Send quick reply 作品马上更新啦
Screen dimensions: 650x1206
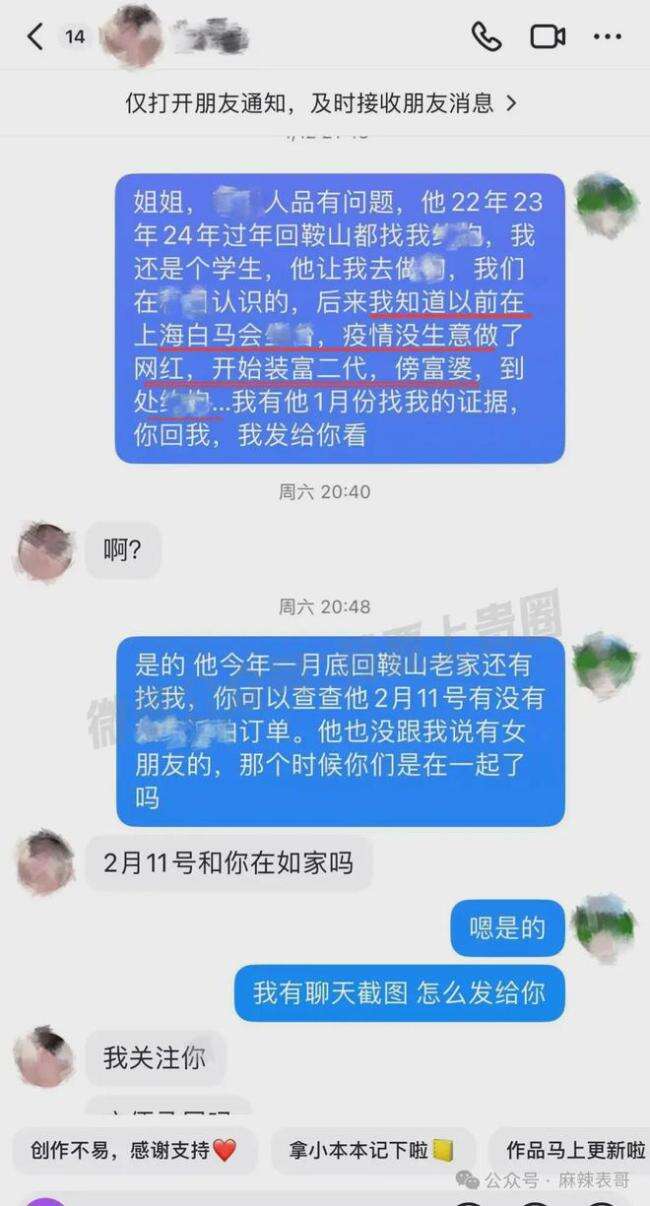574,1150
